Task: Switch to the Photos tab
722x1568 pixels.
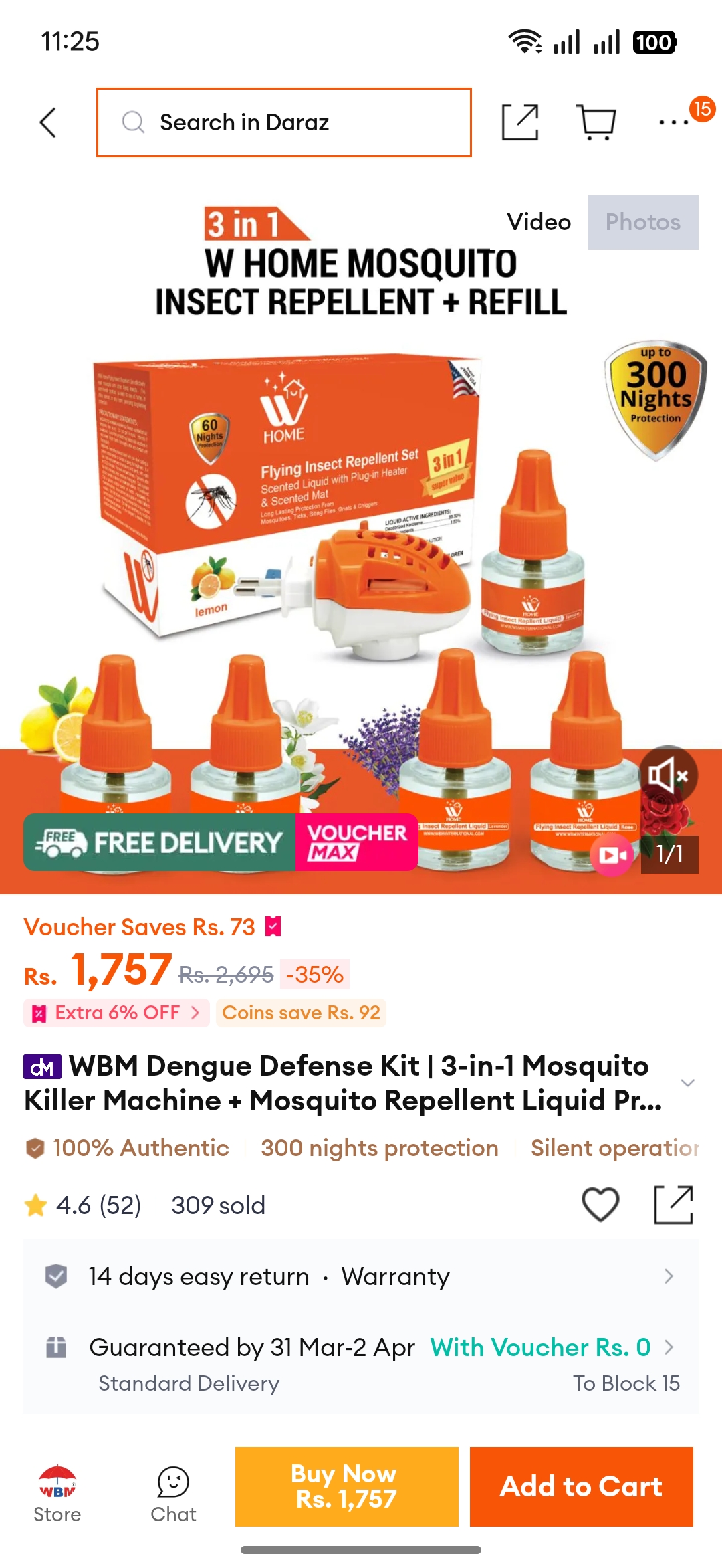Action: [643, 222]
